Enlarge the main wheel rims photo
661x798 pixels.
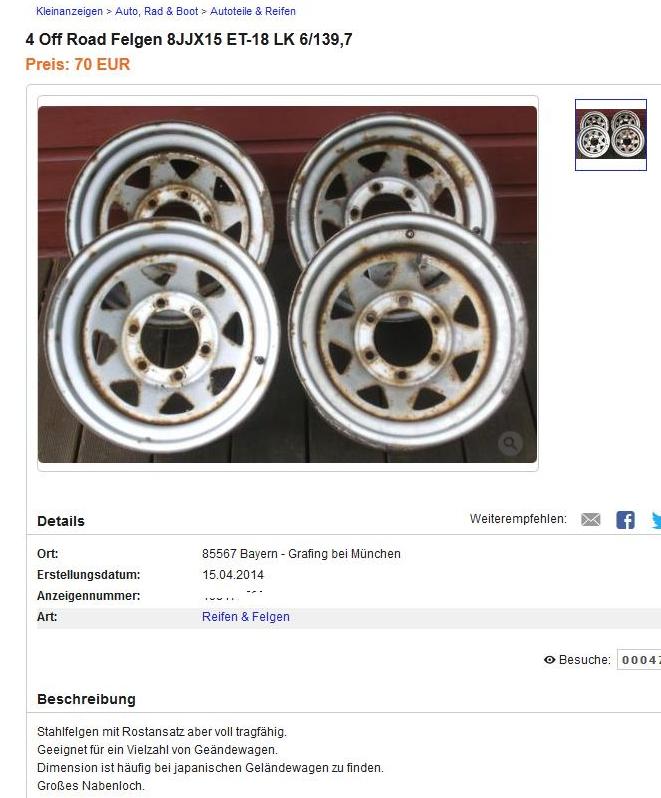point(287,284)
